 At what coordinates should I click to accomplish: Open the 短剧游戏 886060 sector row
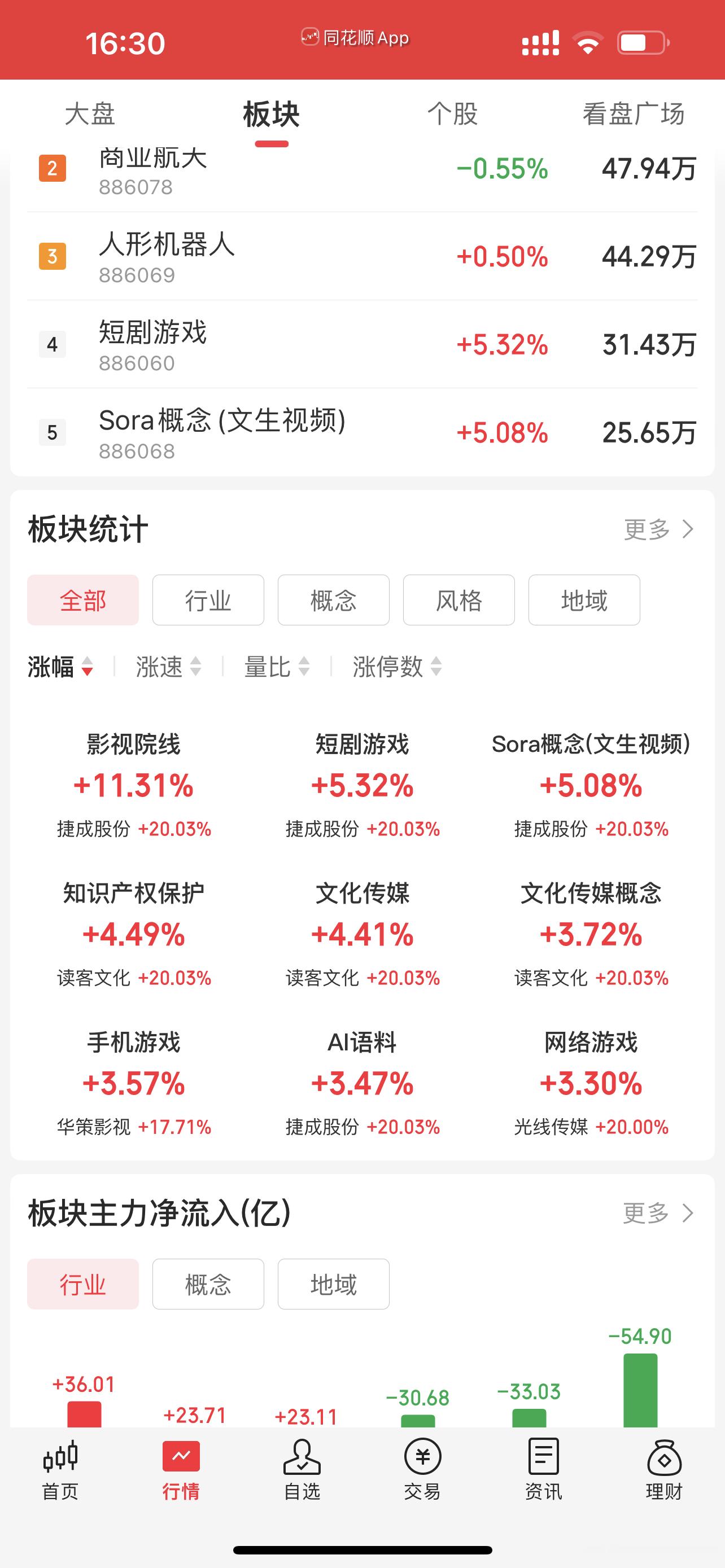(362, 345)
